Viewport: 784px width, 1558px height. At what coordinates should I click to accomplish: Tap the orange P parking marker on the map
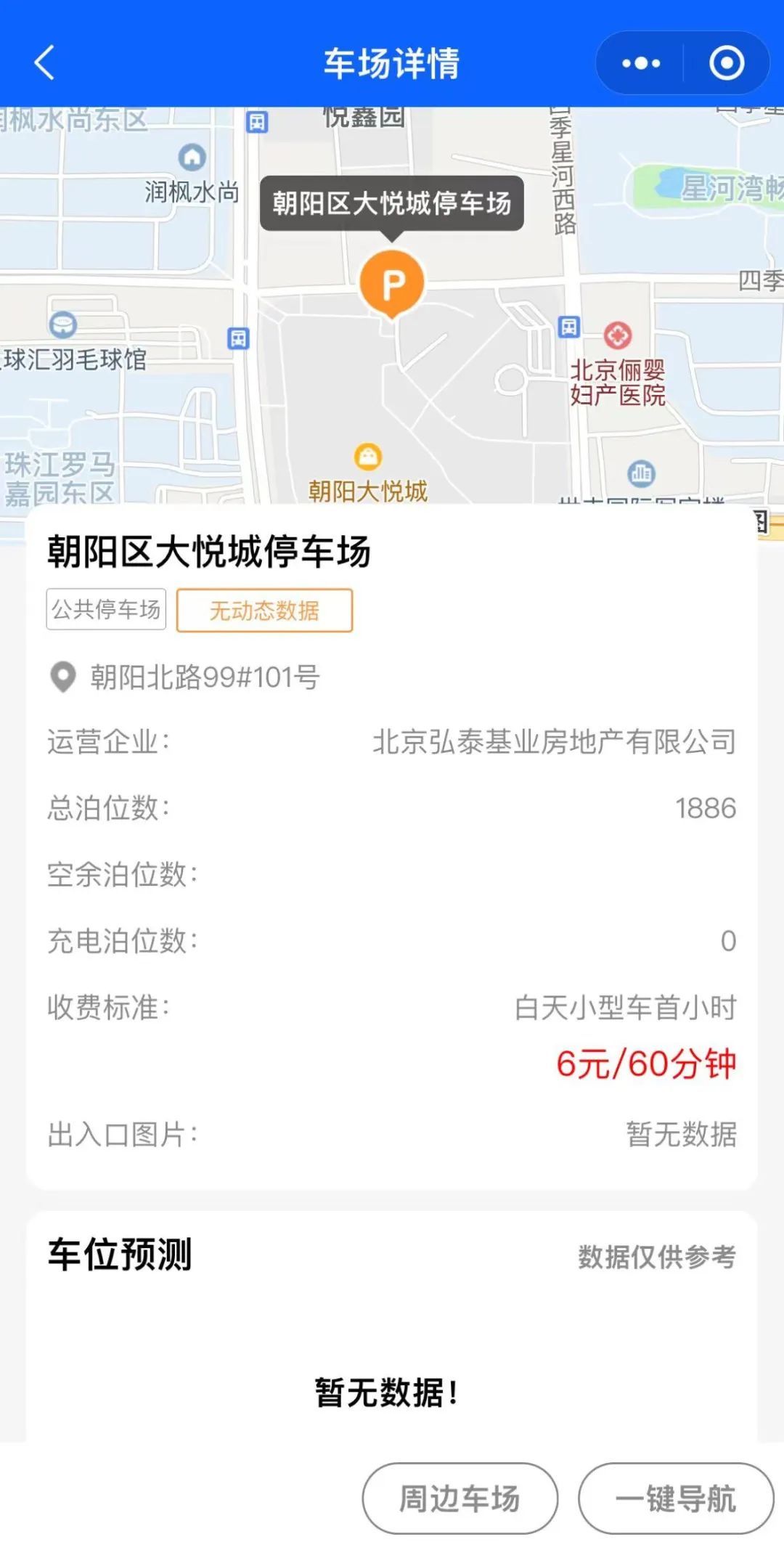[x=392, y=284]
